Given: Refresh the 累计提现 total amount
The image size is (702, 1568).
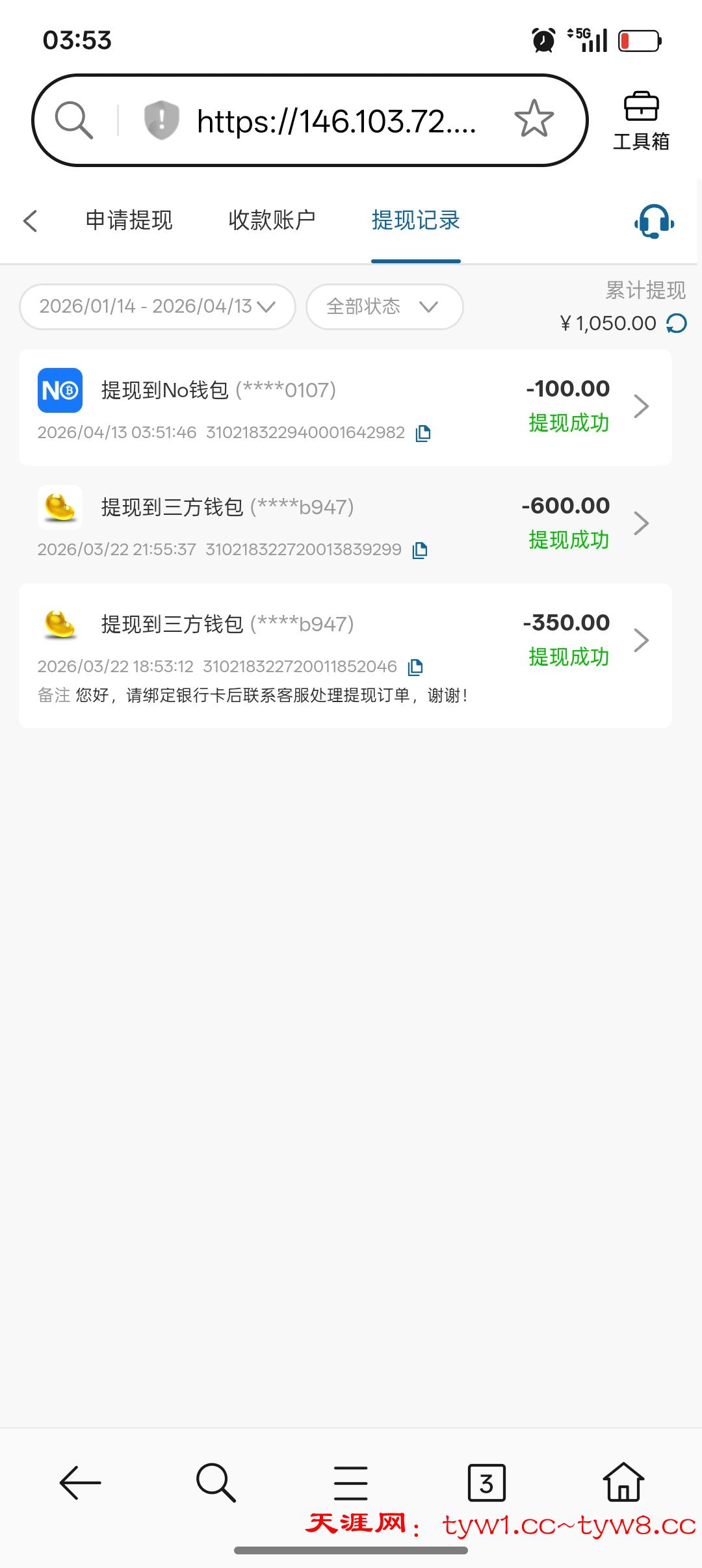Looking at the screenshot, I should (677, 323).
